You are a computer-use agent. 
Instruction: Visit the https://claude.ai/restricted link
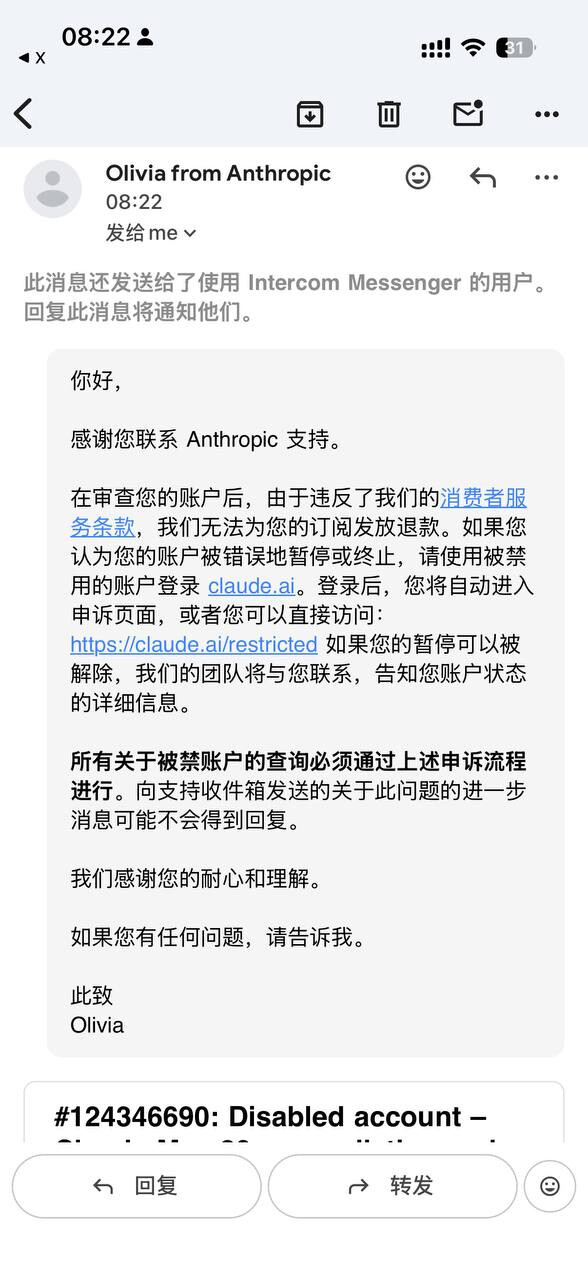[x=194, y=644]
